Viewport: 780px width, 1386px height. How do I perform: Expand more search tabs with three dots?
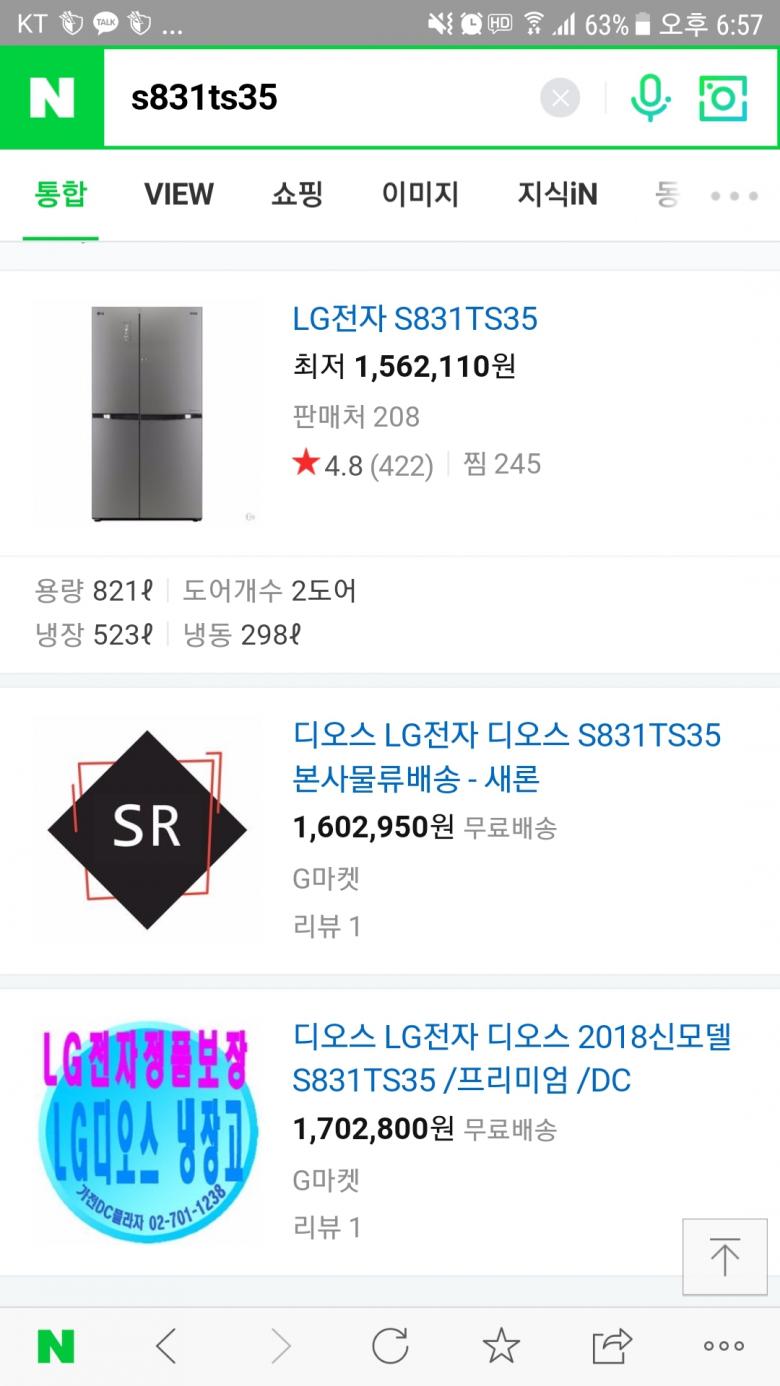point(735,196)
